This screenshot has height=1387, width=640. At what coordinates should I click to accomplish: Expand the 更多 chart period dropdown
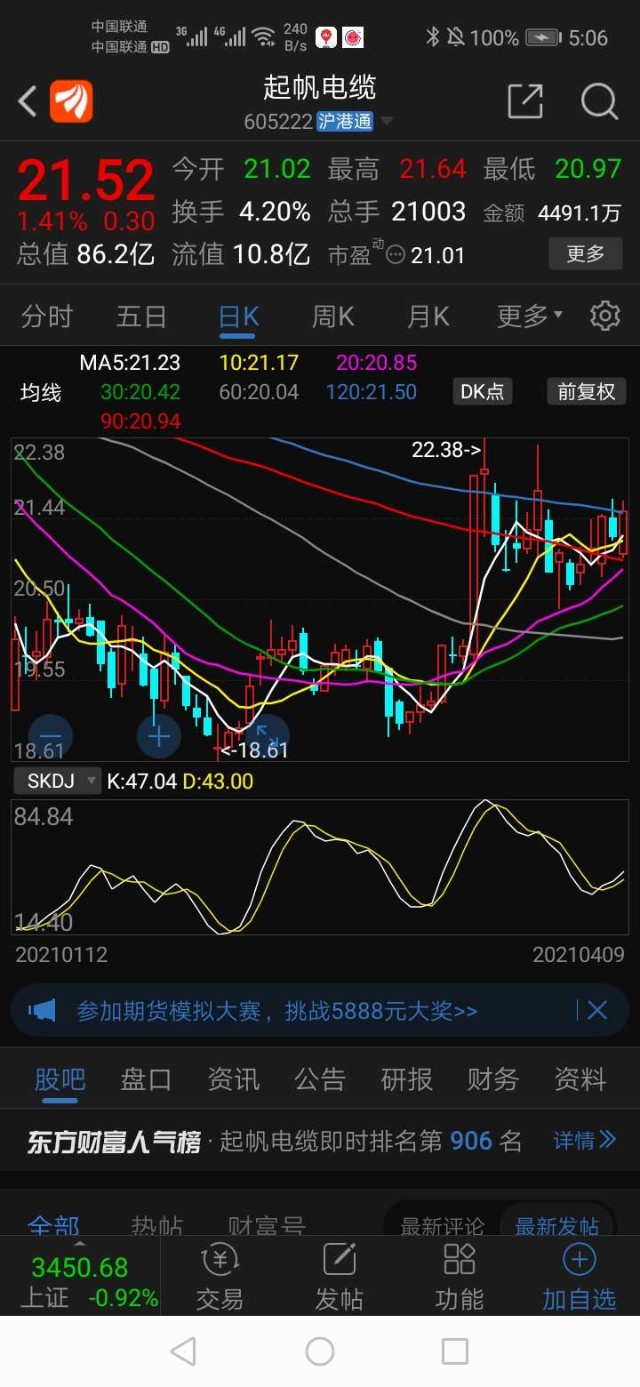click(529, 317)
